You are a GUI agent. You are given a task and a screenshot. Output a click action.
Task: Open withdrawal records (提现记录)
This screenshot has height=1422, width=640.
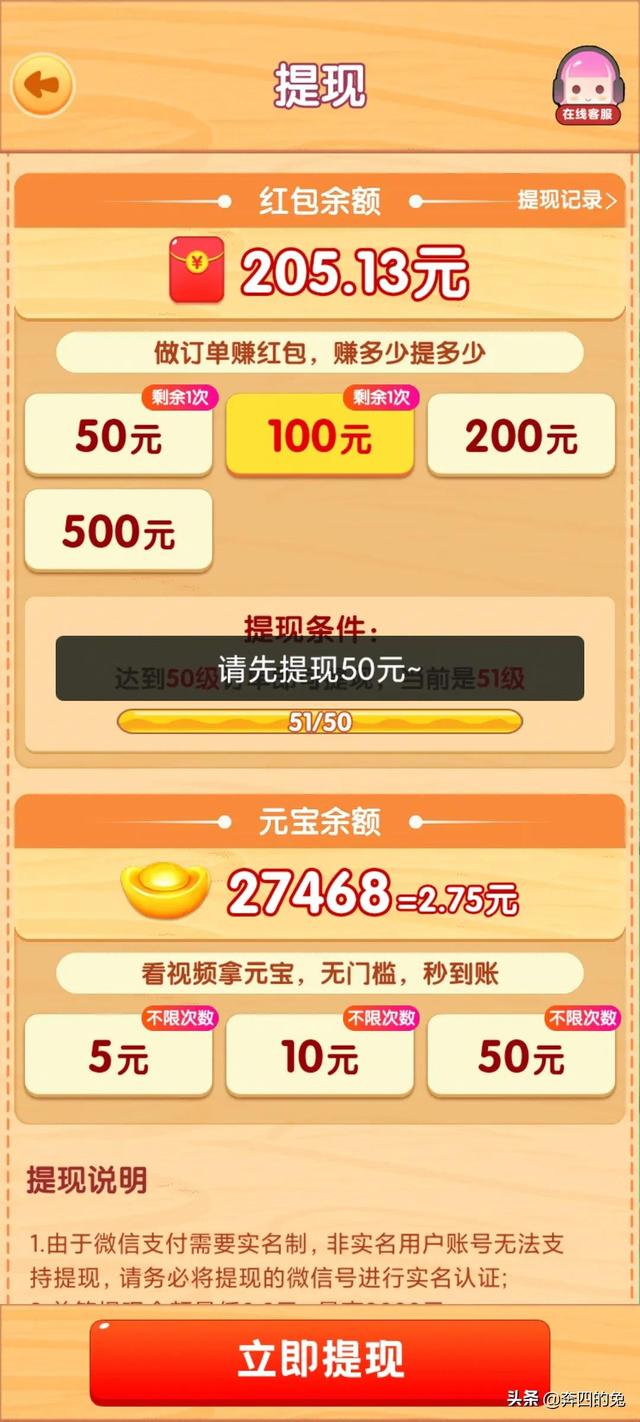point(566,200)
